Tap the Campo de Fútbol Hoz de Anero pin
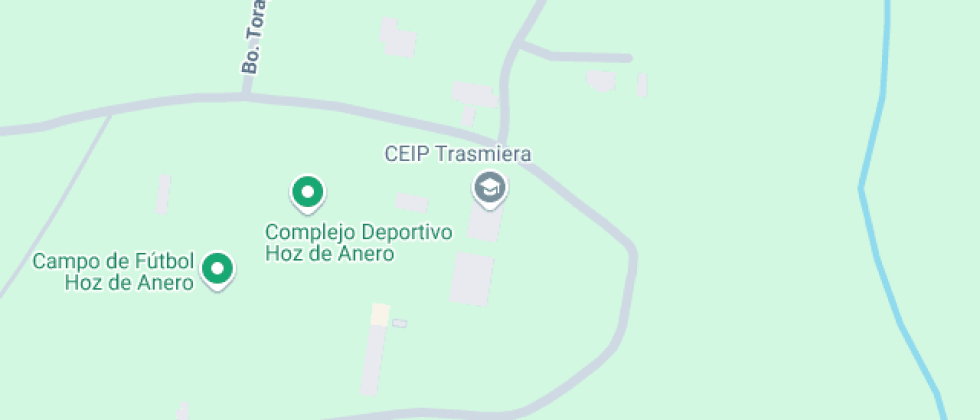 coord(218,271)
